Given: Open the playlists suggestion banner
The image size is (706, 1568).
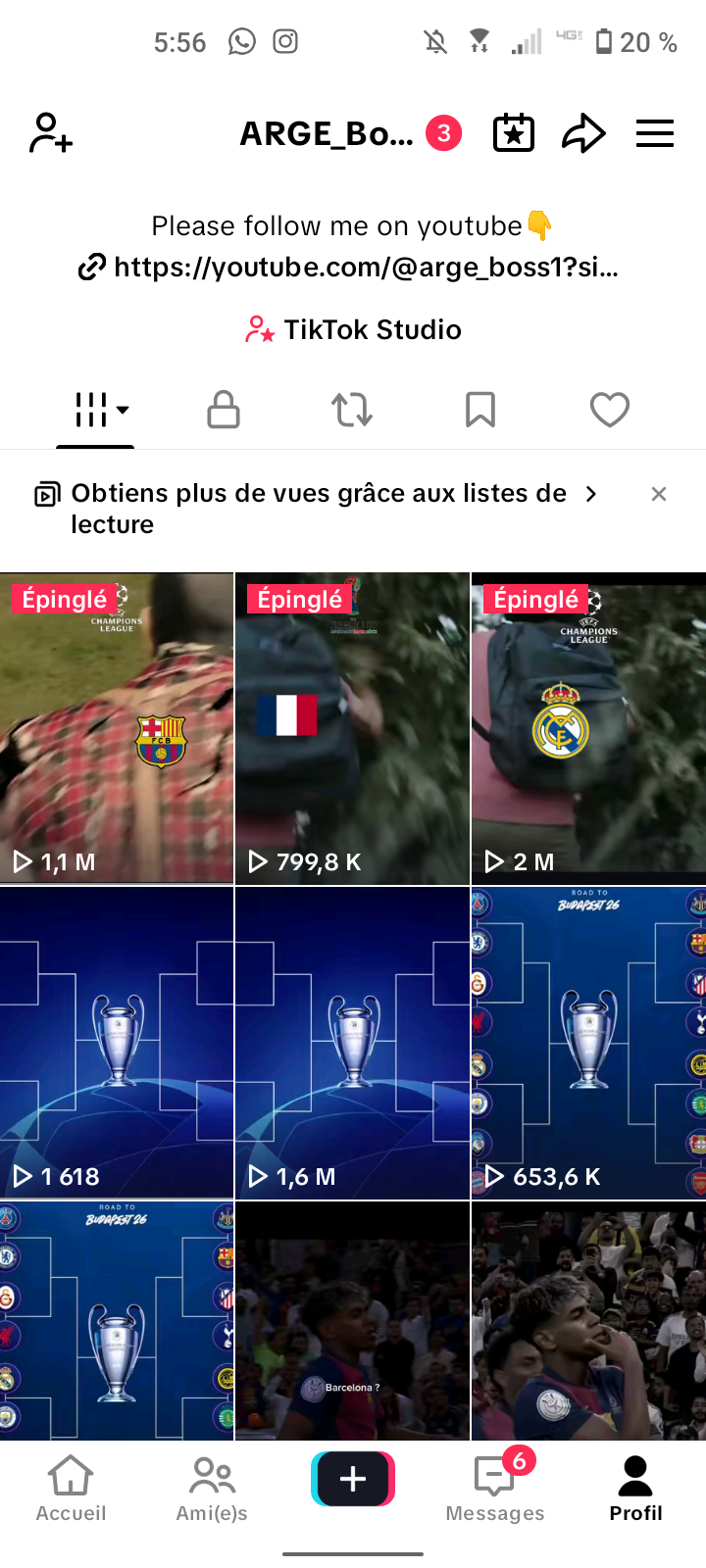Looking at the screenshot, I should click(319, 508).
